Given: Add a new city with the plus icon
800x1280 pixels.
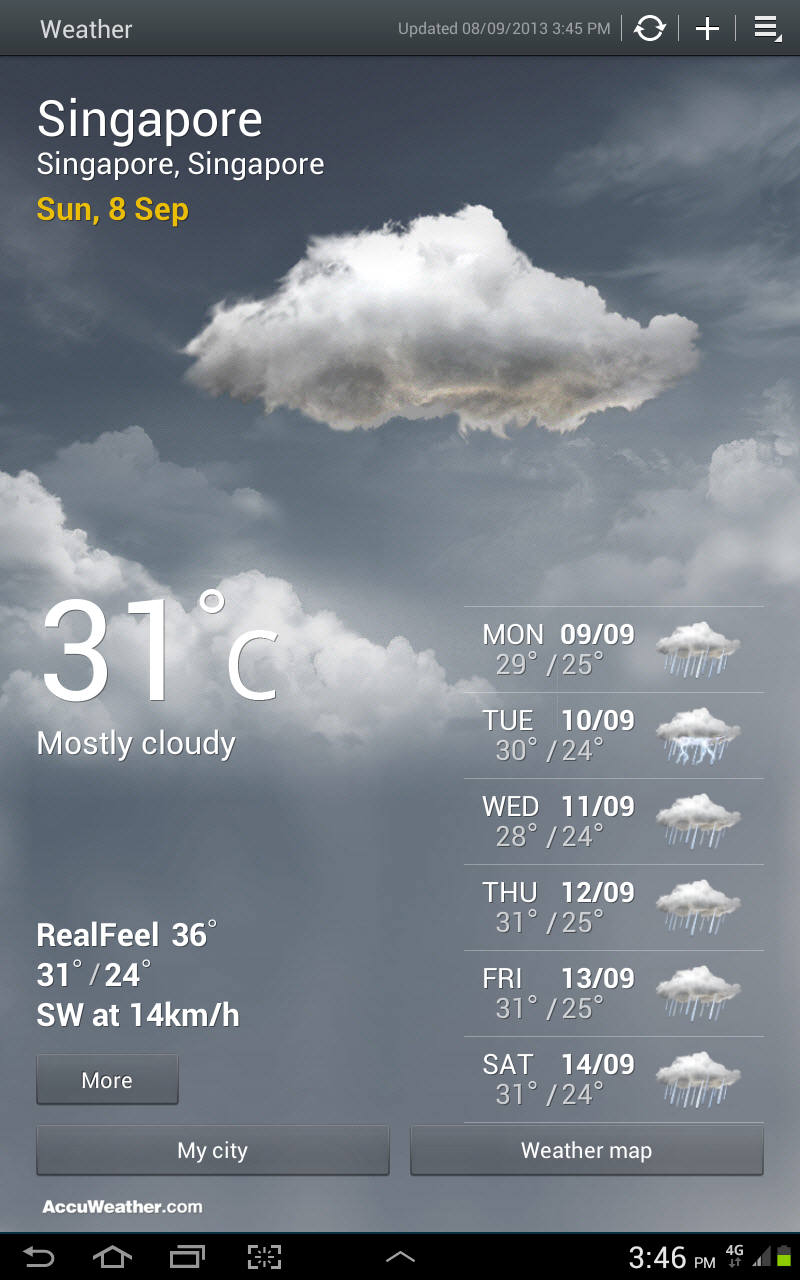Looking at the screenshot, I should click(x=706, y=29).
